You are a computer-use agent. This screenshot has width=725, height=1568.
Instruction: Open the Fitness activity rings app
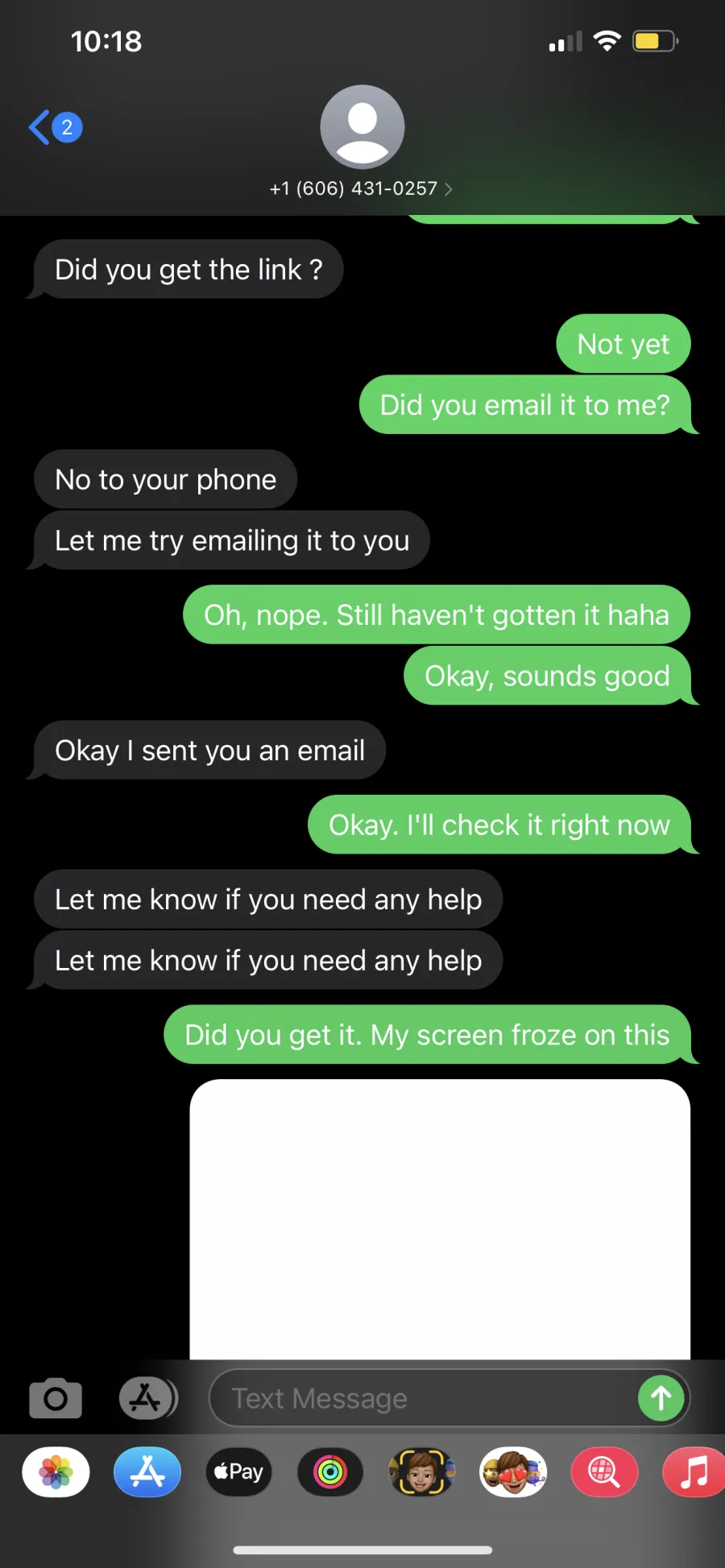point(330,1472)
